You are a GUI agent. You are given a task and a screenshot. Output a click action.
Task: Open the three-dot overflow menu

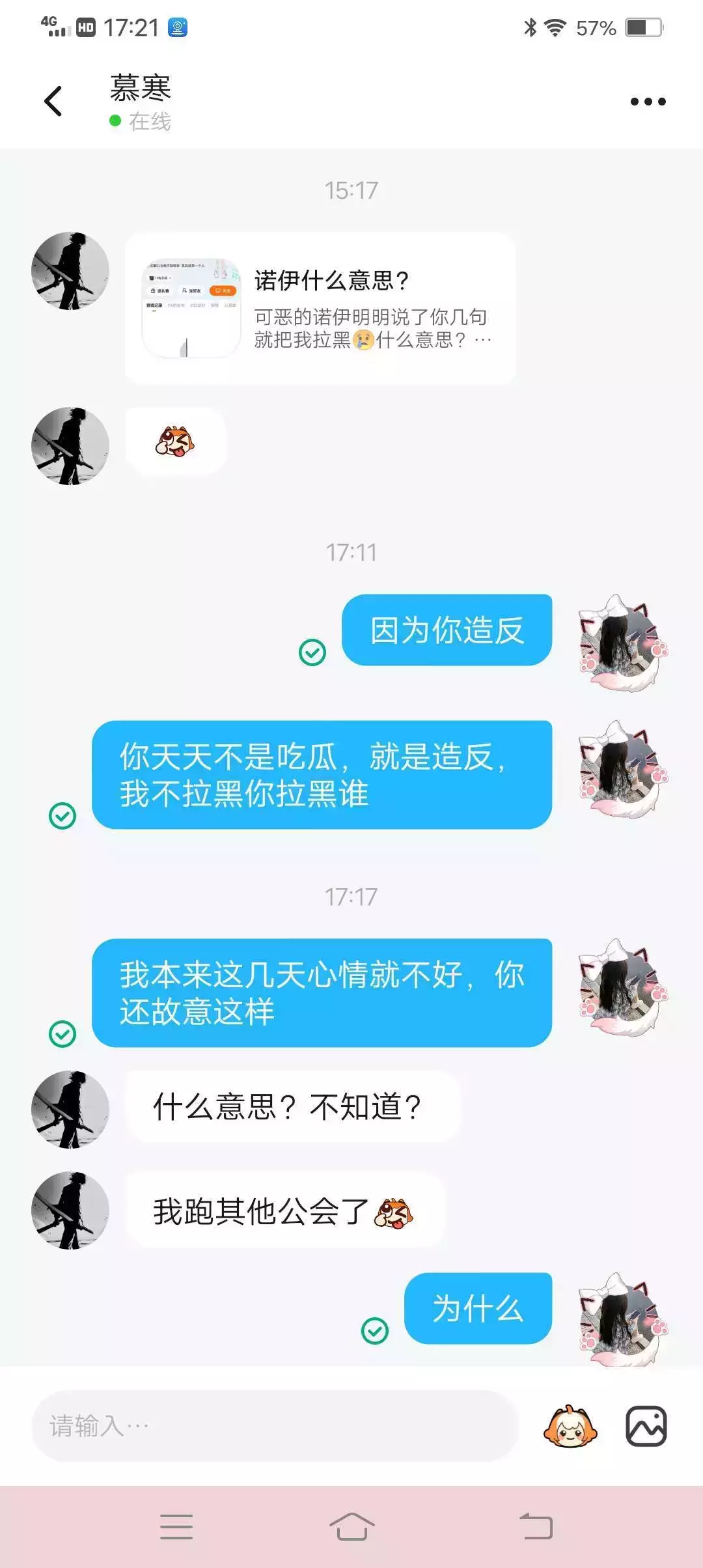648,102
